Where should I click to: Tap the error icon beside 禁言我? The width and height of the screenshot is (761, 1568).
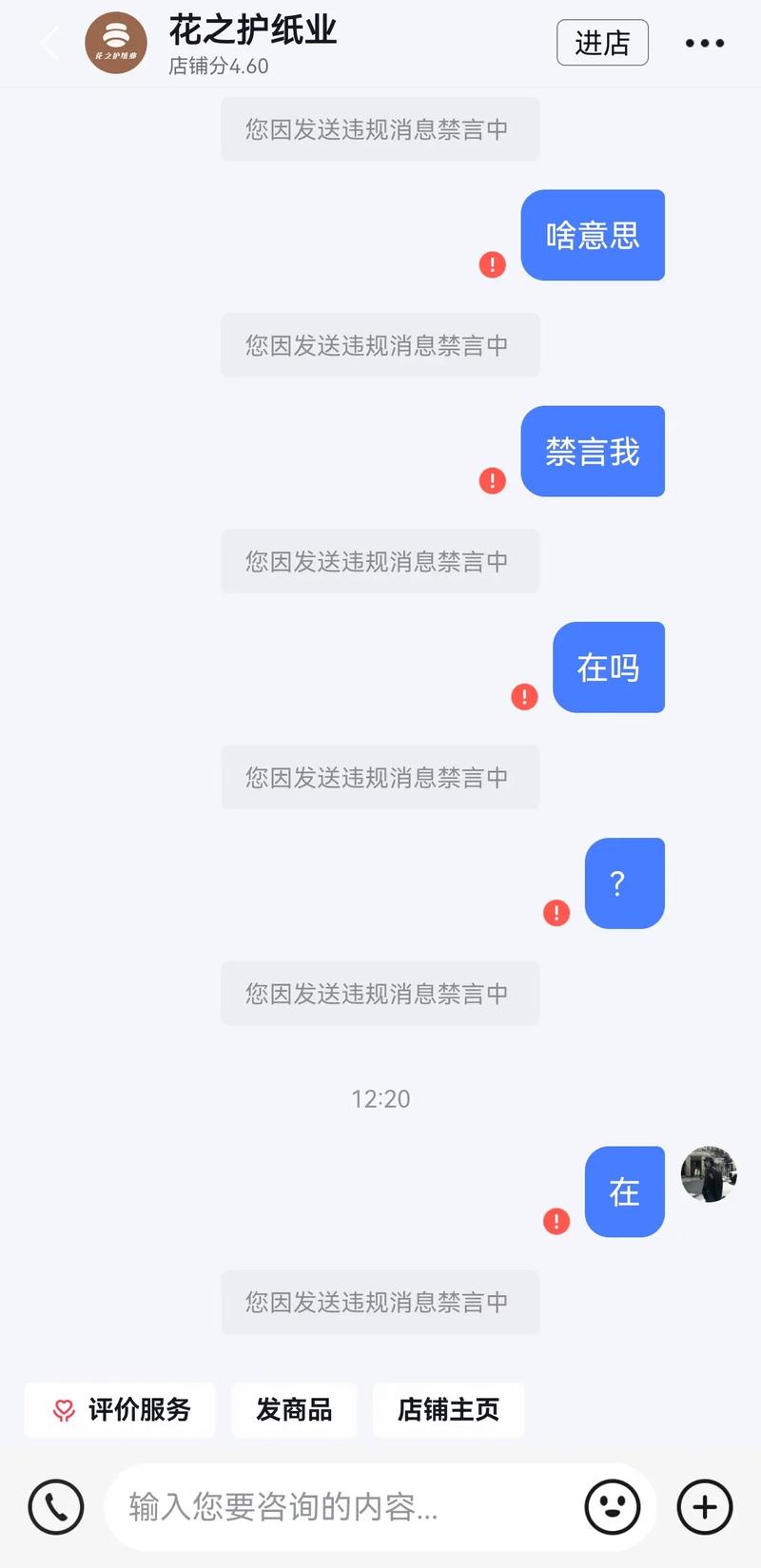tap(492, 480)
